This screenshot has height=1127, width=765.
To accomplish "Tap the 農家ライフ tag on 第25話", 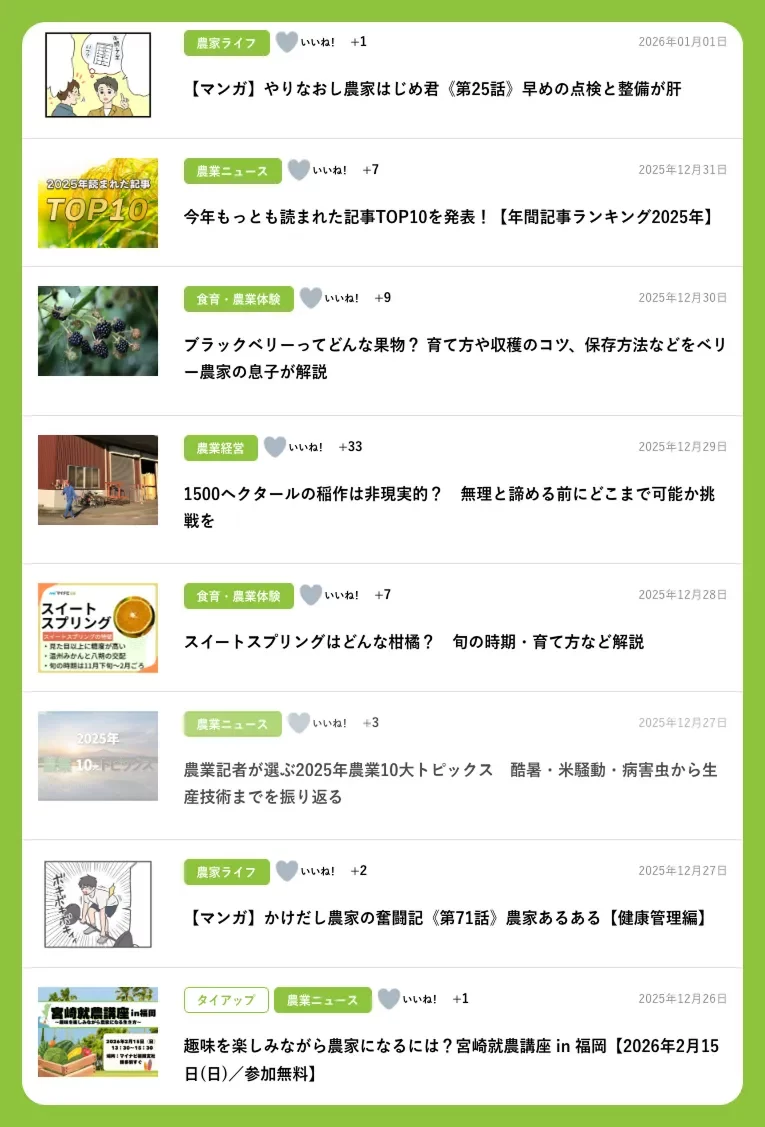I will tap(226, 43).
